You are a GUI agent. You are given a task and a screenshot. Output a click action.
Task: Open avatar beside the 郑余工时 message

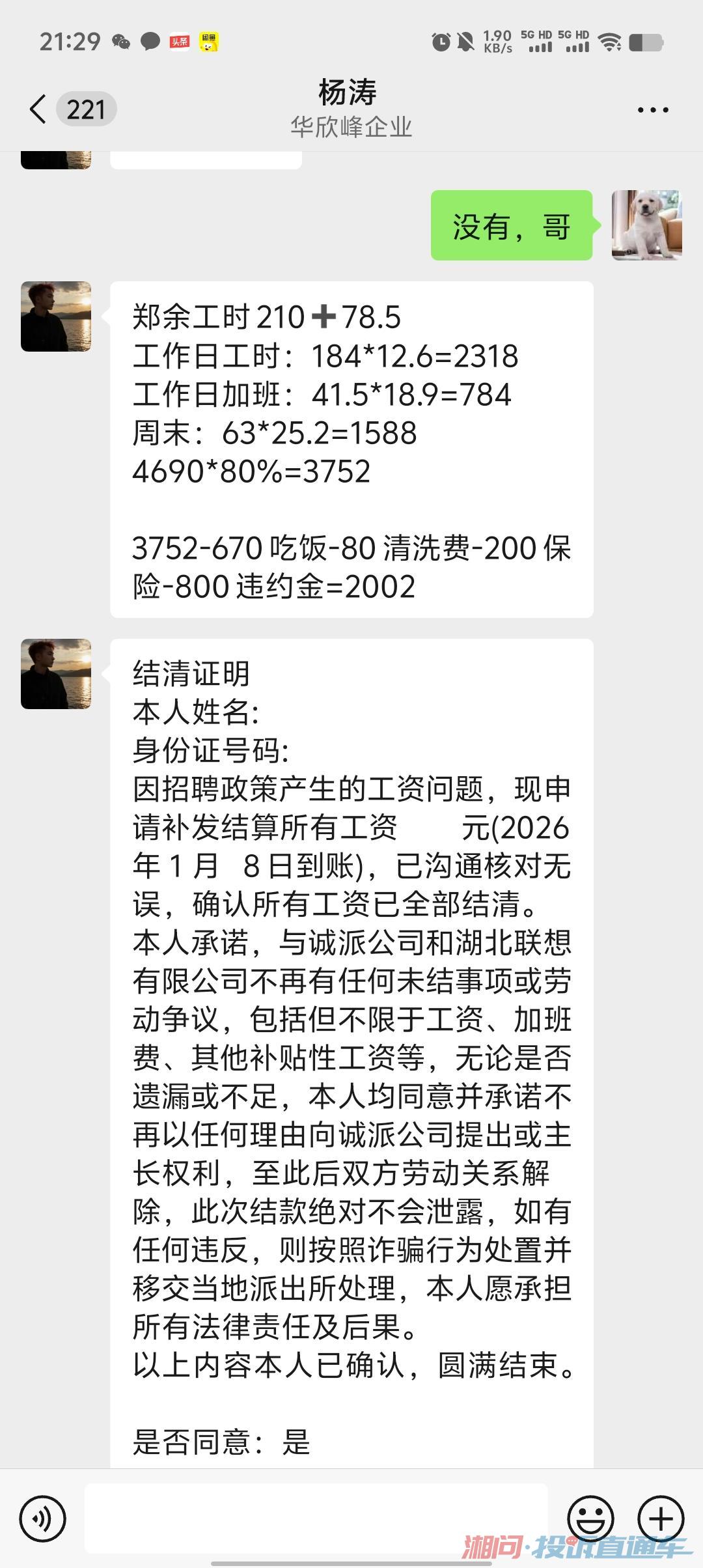[x=56, y=316]
